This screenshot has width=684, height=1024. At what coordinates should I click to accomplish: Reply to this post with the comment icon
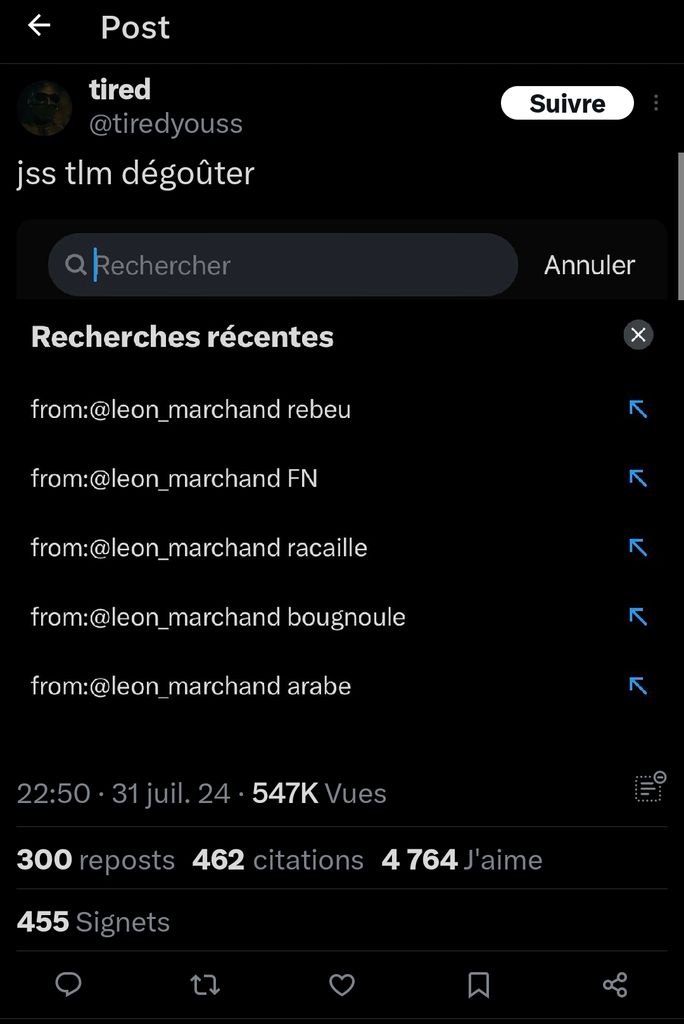(68, 985)
